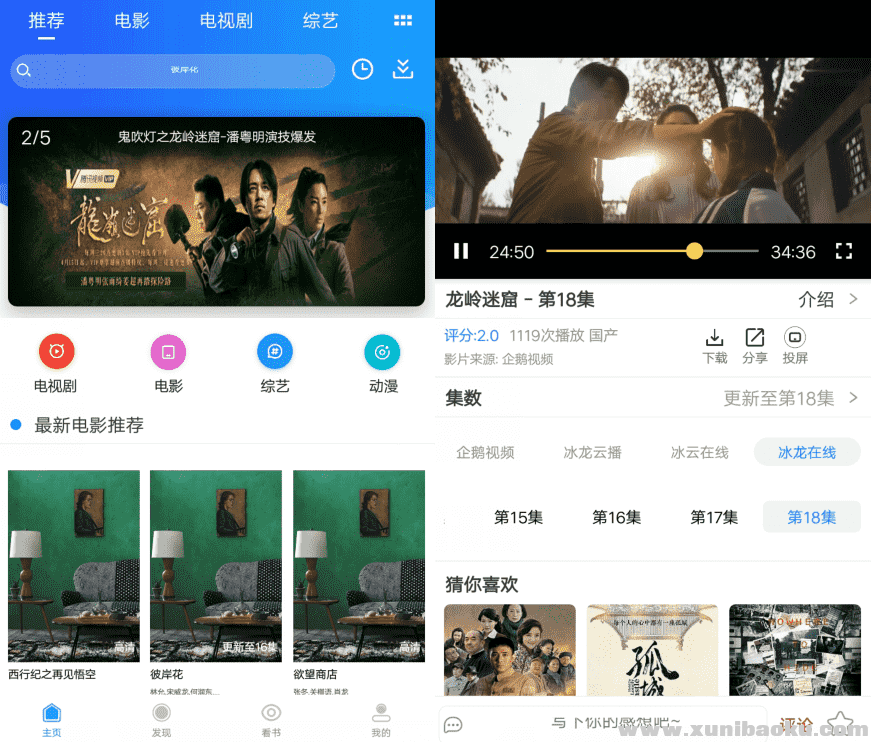This screenshot has height=742, width=871.
Task: Tap the video progress slider
Action: (651, 251)
